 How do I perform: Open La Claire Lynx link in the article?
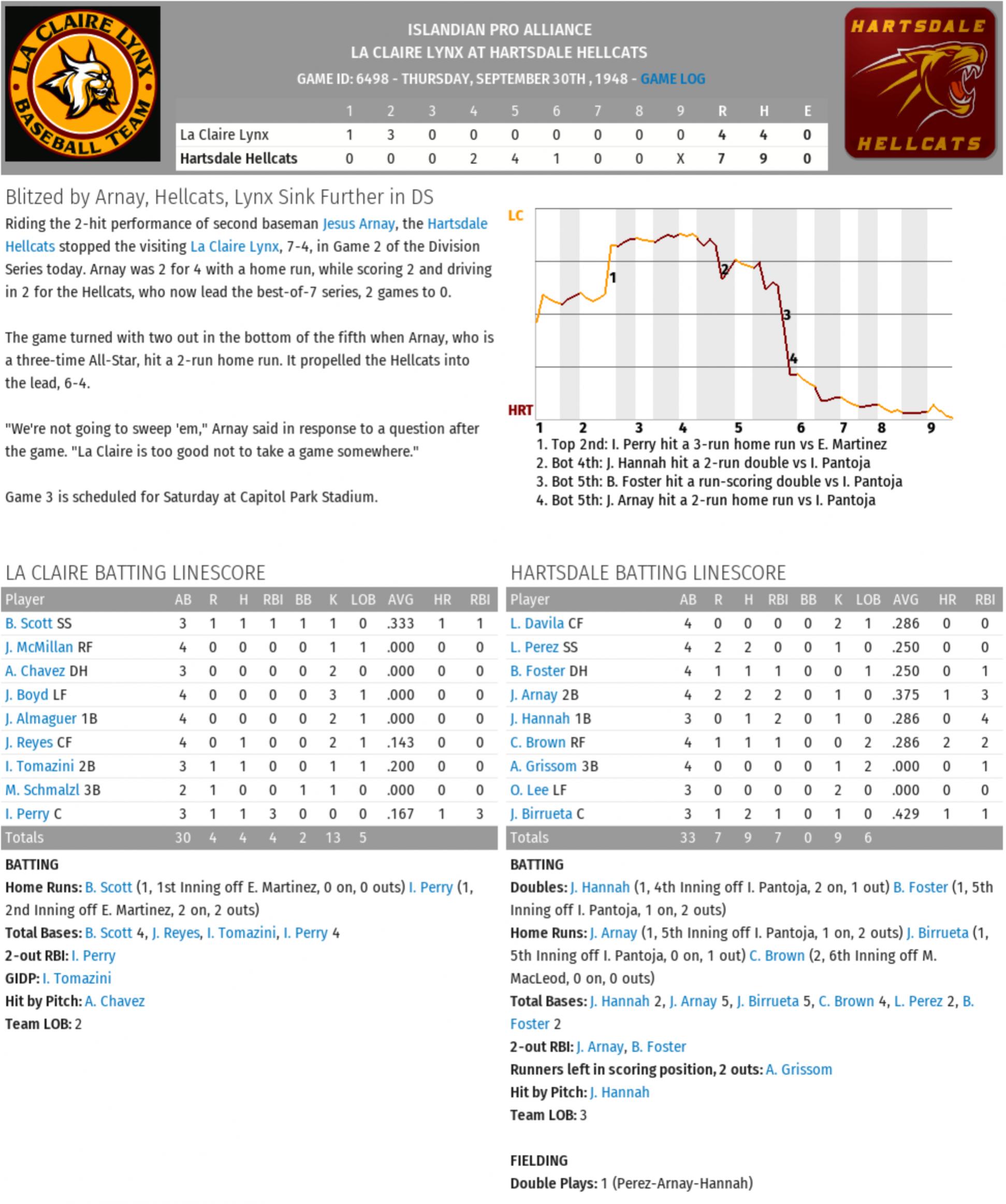tap(235, 246)
